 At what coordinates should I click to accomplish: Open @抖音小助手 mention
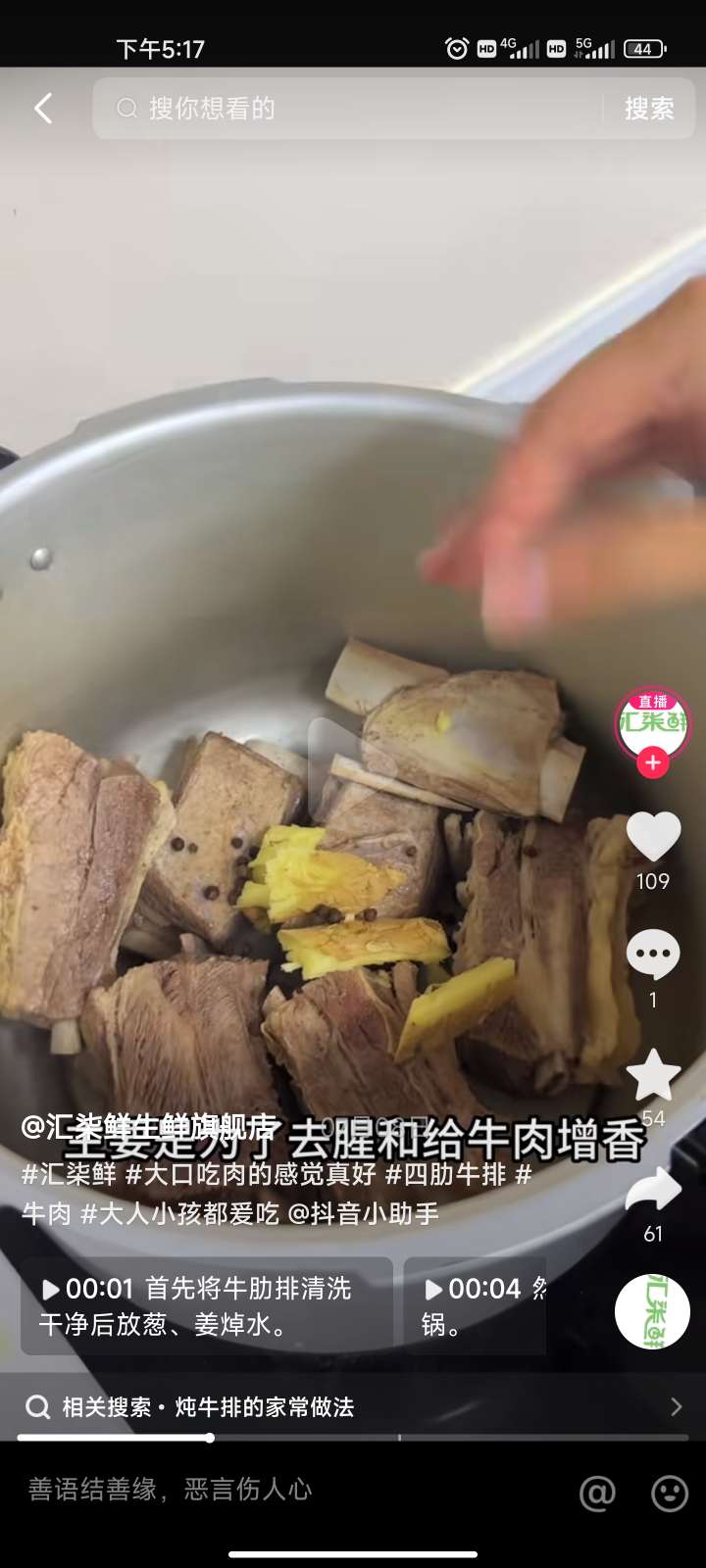363,1214
